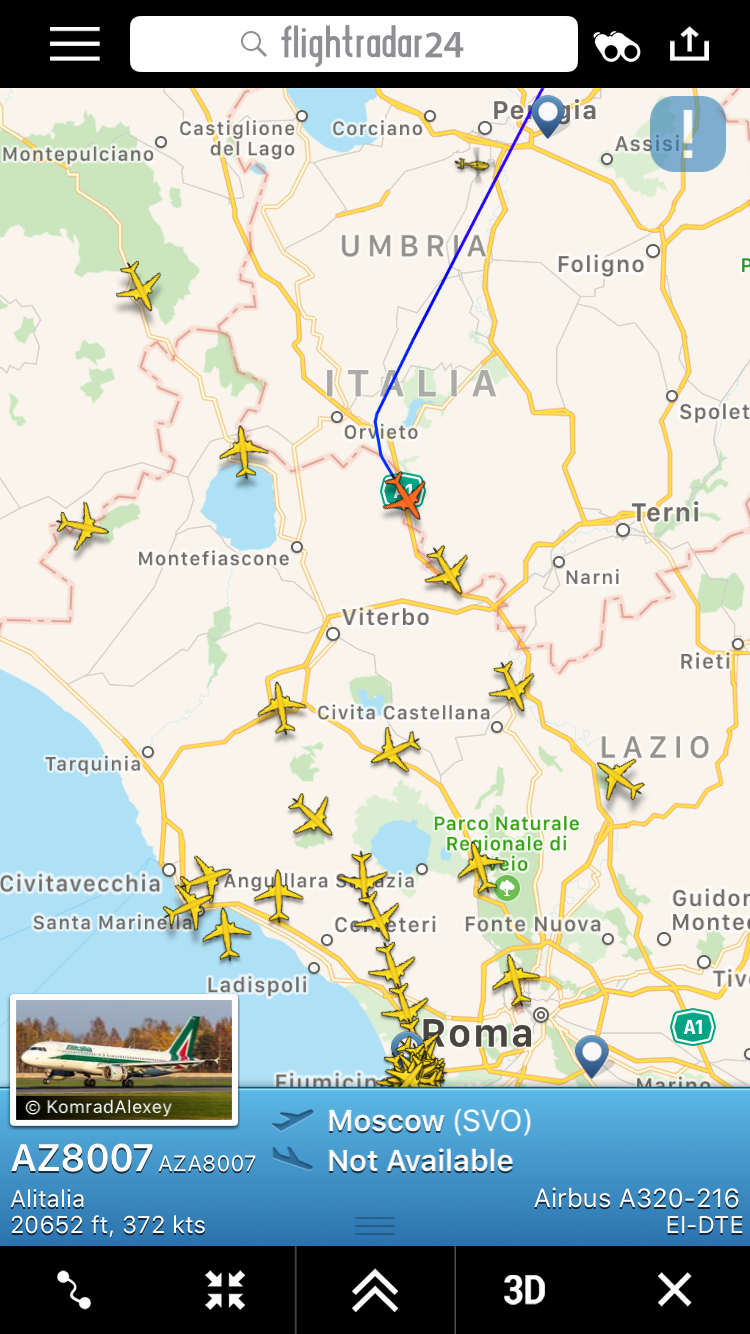
Task: Tap the flightradar24 search field
Action: (354, 44)
